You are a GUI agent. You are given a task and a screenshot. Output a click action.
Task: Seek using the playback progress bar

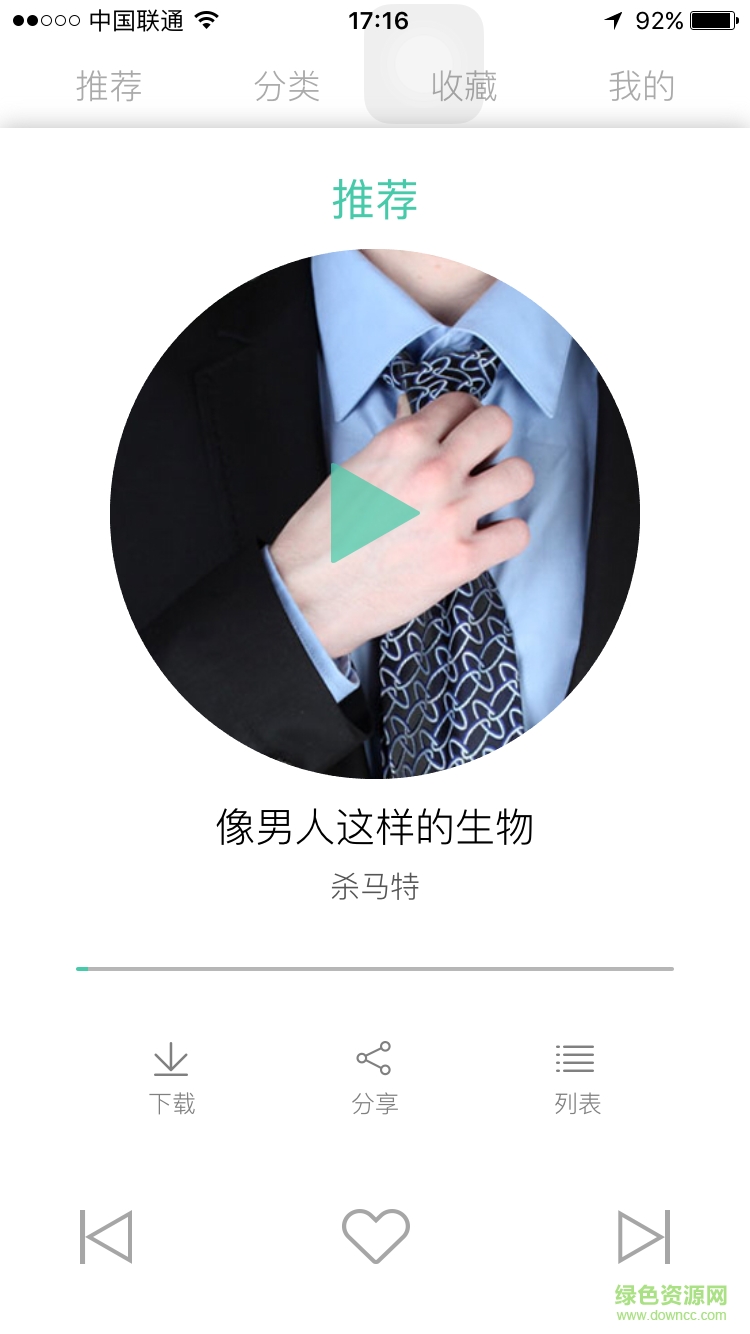(375, 969)
